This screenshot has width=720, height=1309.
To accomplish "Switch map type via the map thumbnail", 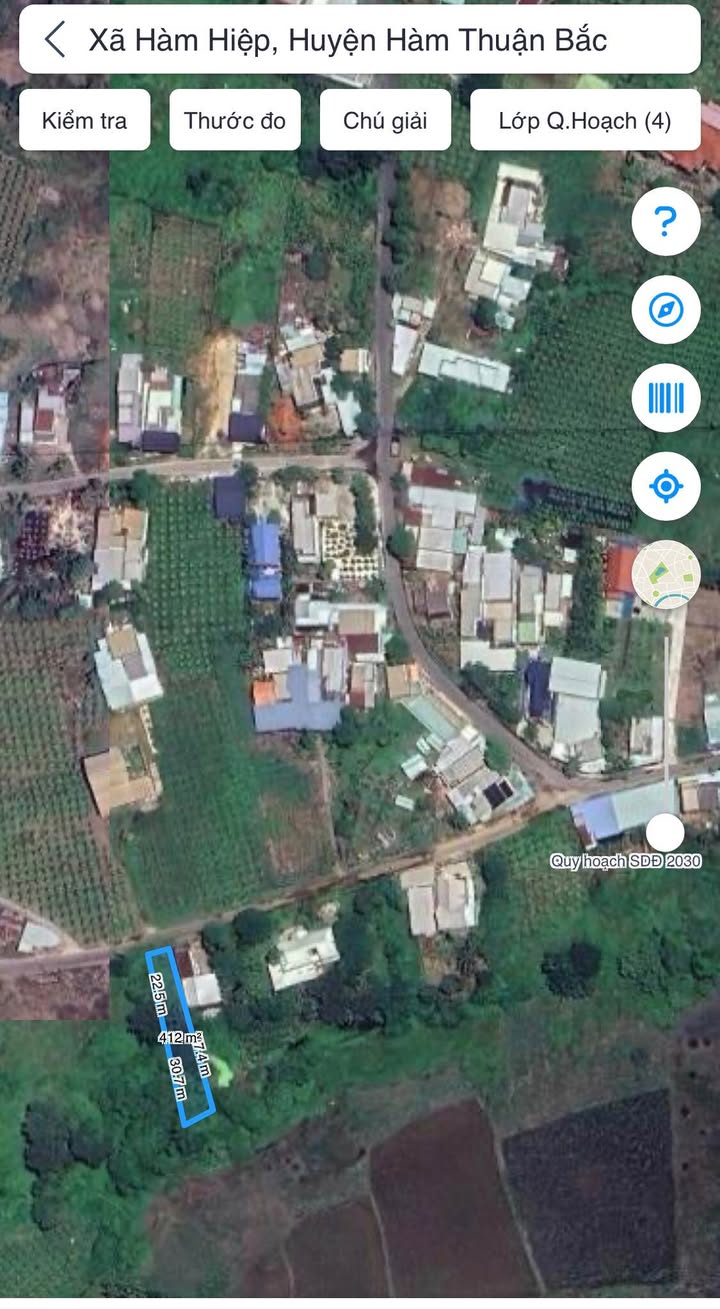I will 666,574.
